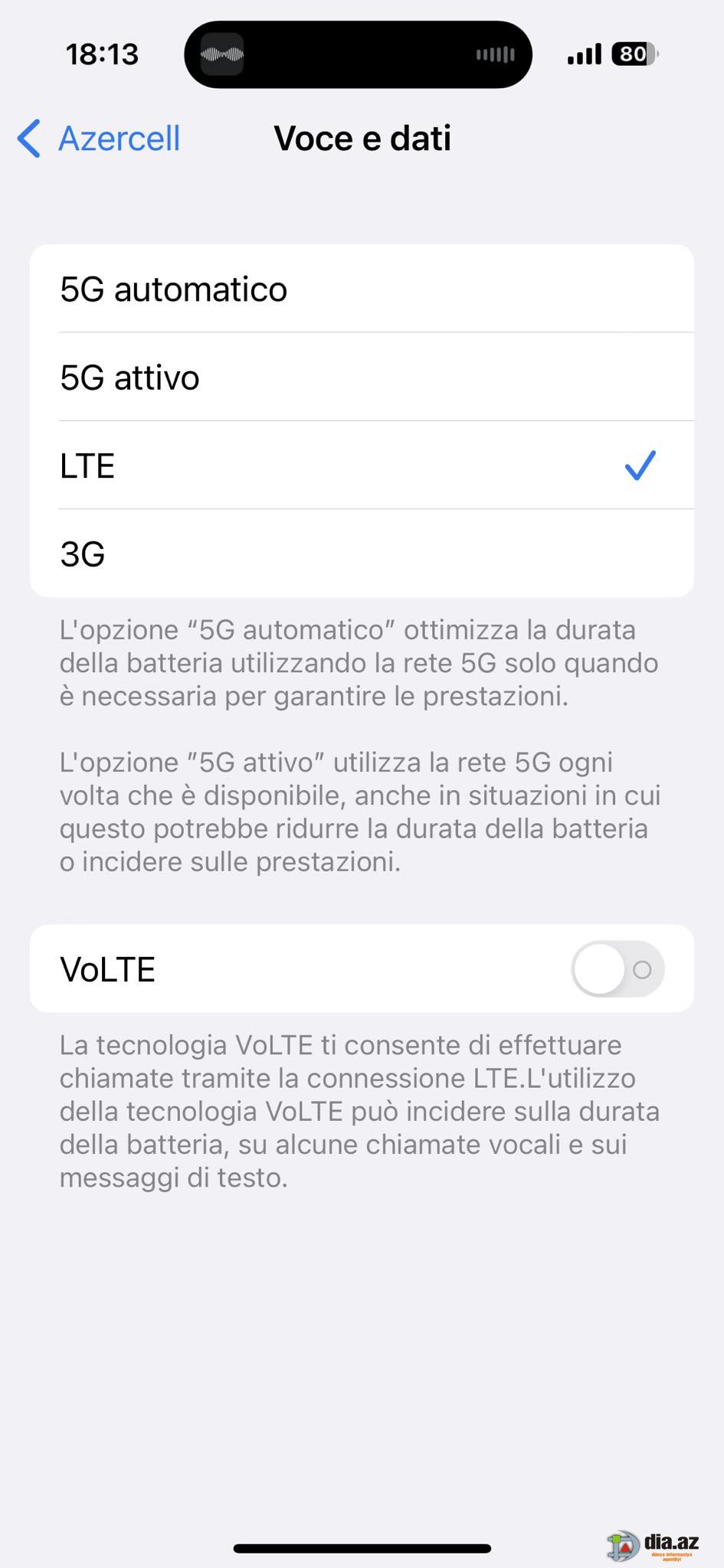The width and height of the screenshot is (724, 1568).
Task: Select the LTE option
Action: [x=362, y=465]
